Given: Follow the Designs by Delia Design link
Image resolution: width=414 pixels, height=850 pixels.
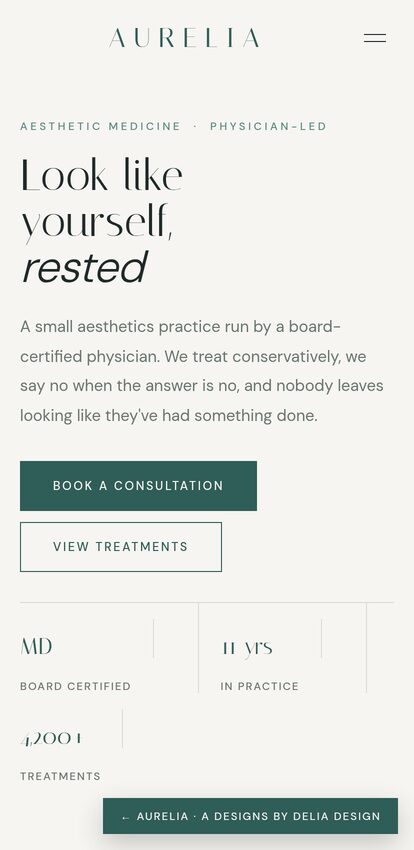Looking at the screenshot, I should click(x=250, y=816).
